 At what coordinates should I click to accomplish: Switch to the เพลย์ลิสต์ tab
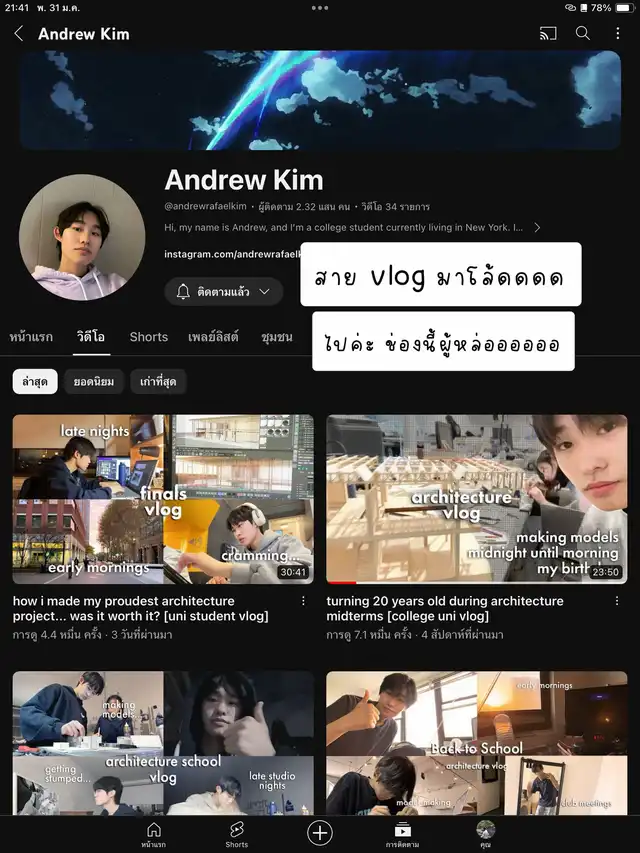tap(214, 337)
